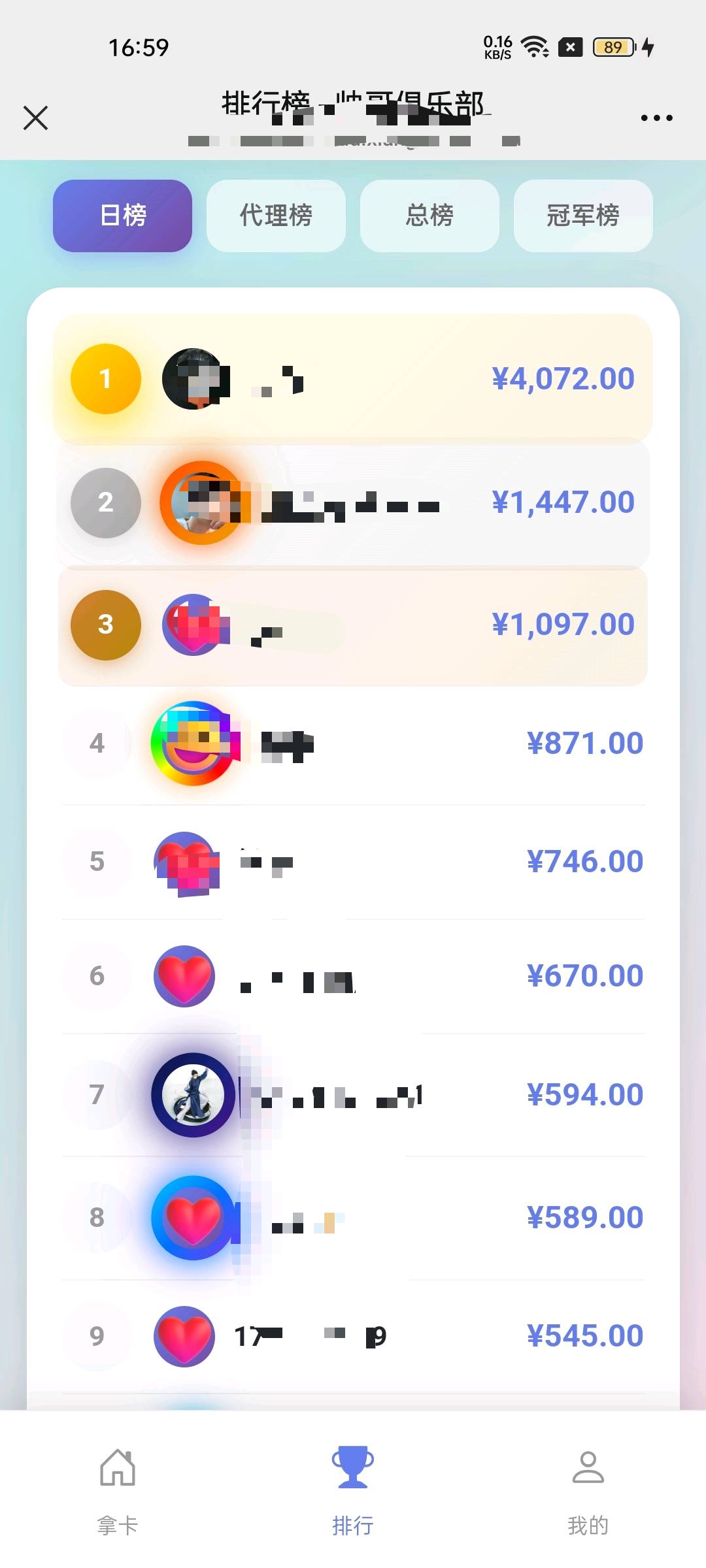Click the bronze number 3 rank badge
Screen dimensions: 706x1568
pyautogui.click(x=105, y=625)
